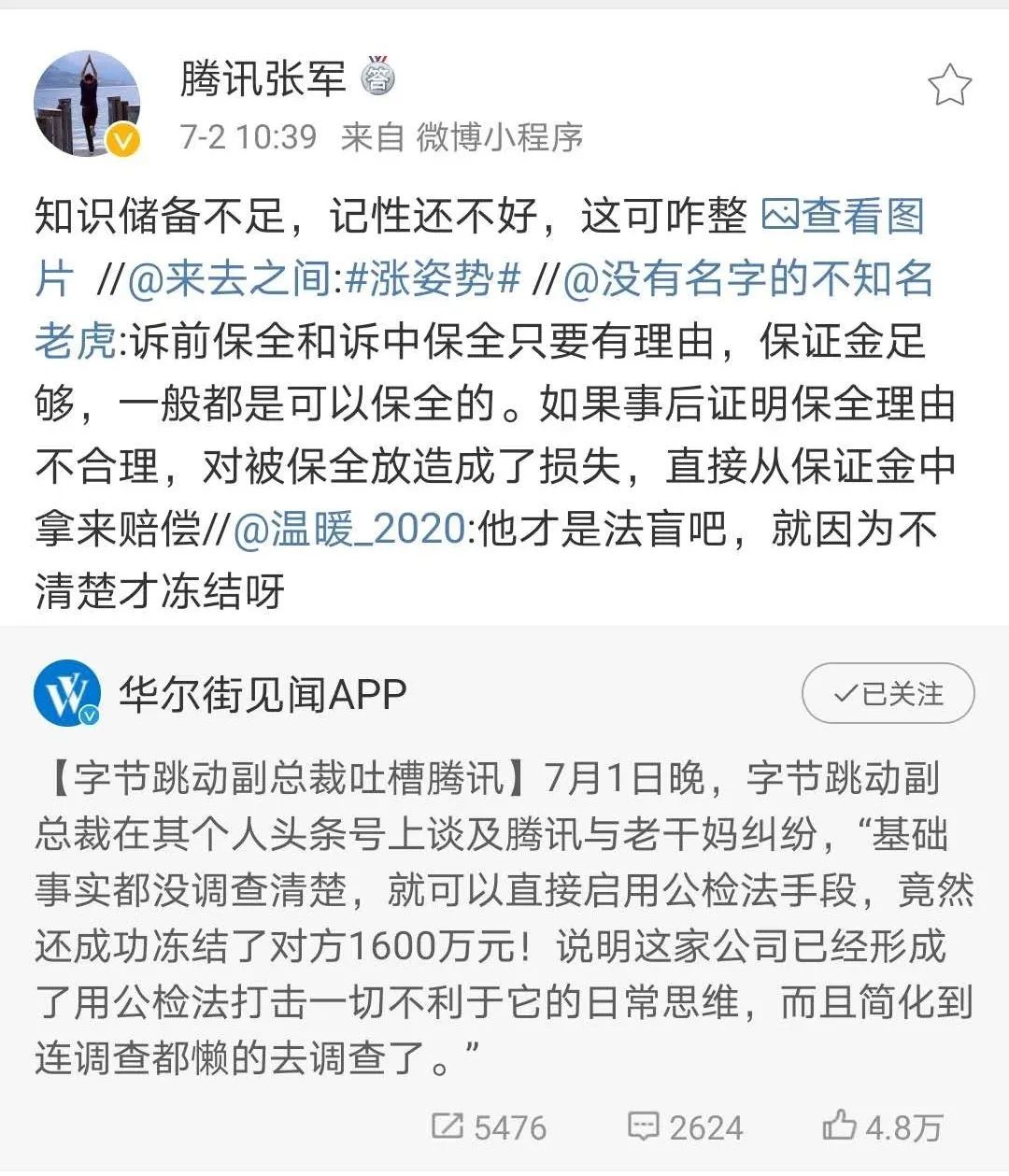Tap the 已关注 button
This screenshot has width=1009, height=1176.
[x=888, y=694]
